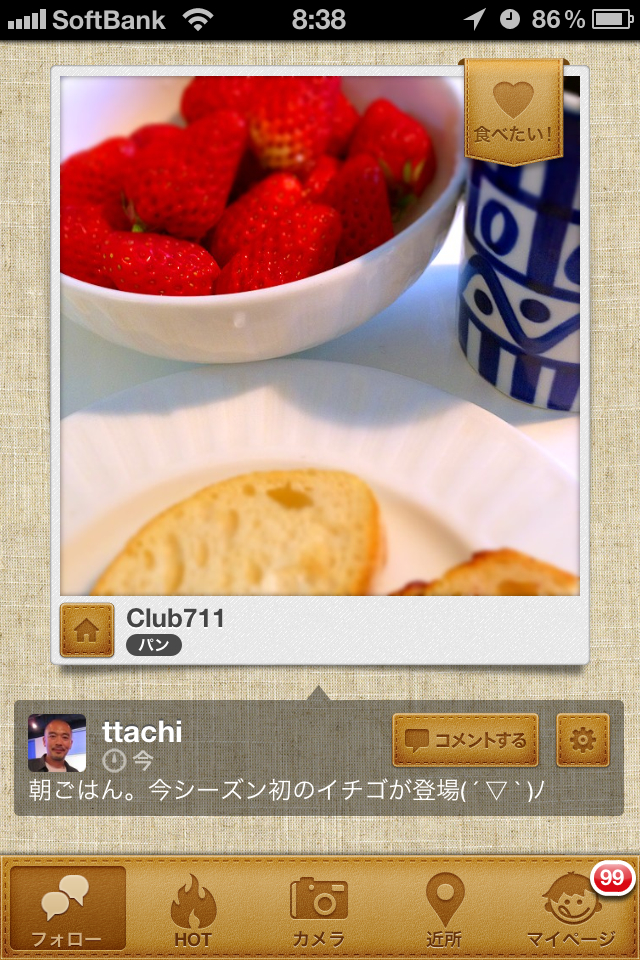
Task: Open the カメラ tab
Action: click(319, 908)
